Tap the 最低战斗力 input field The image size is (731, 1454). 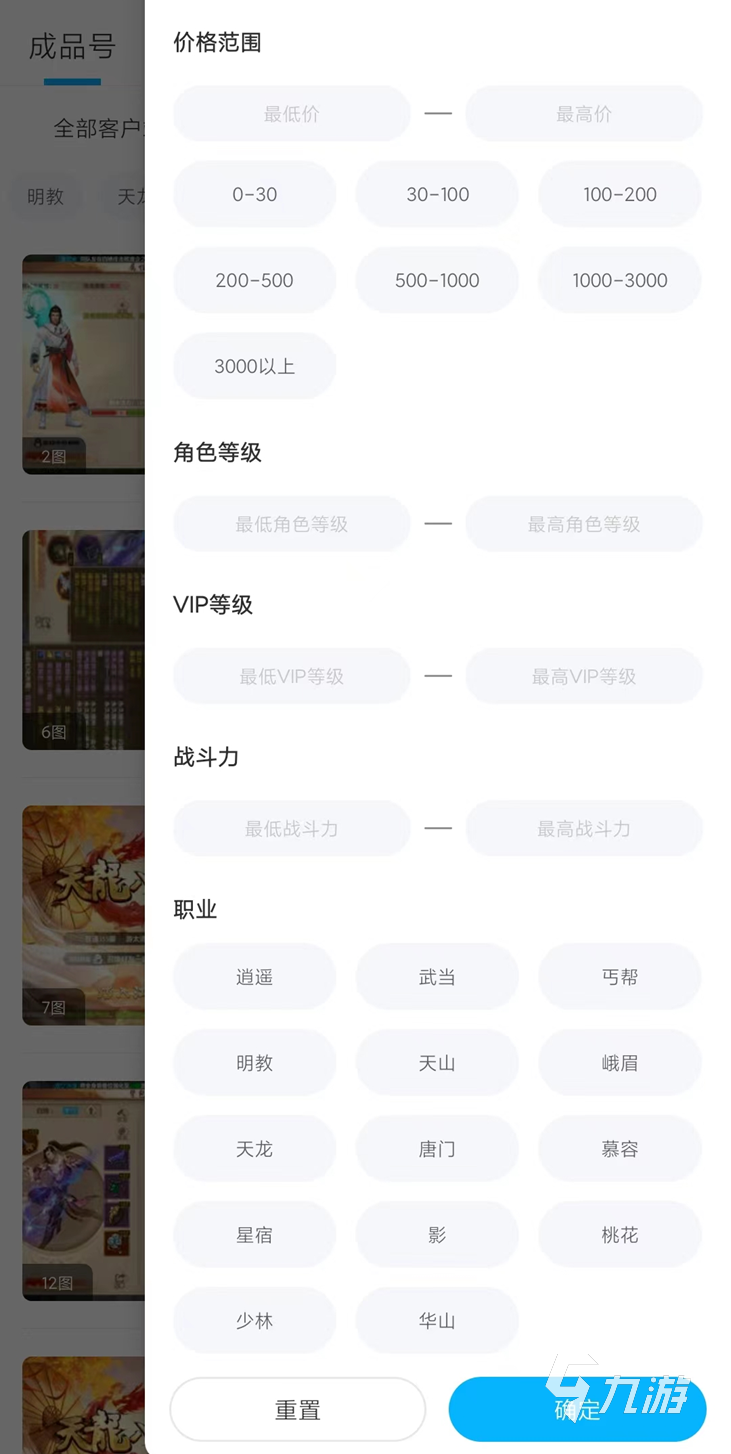[x=291, y=828]
